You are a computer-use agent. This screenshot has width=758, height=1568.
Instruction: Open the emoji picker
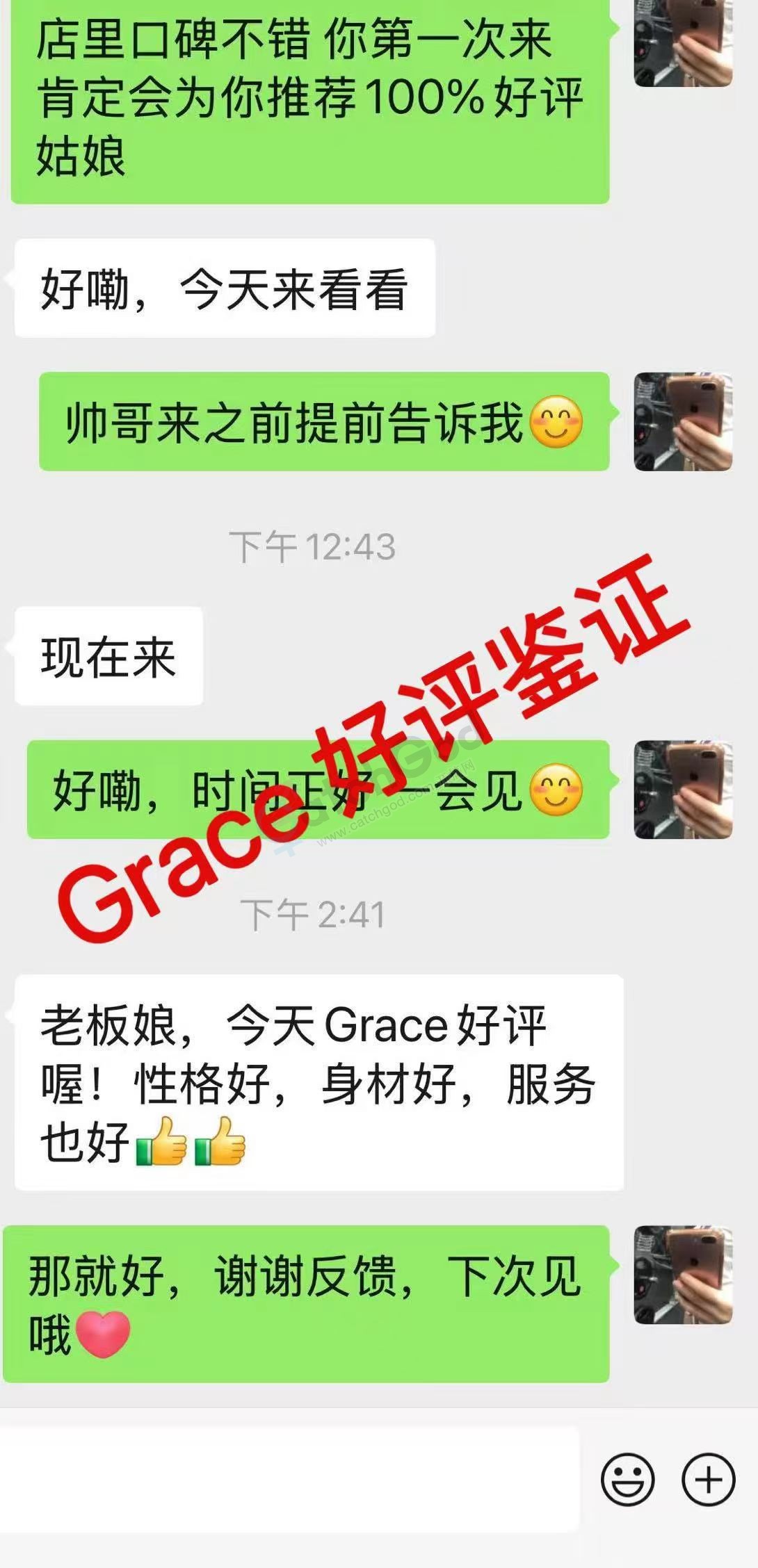point(627,1478)
